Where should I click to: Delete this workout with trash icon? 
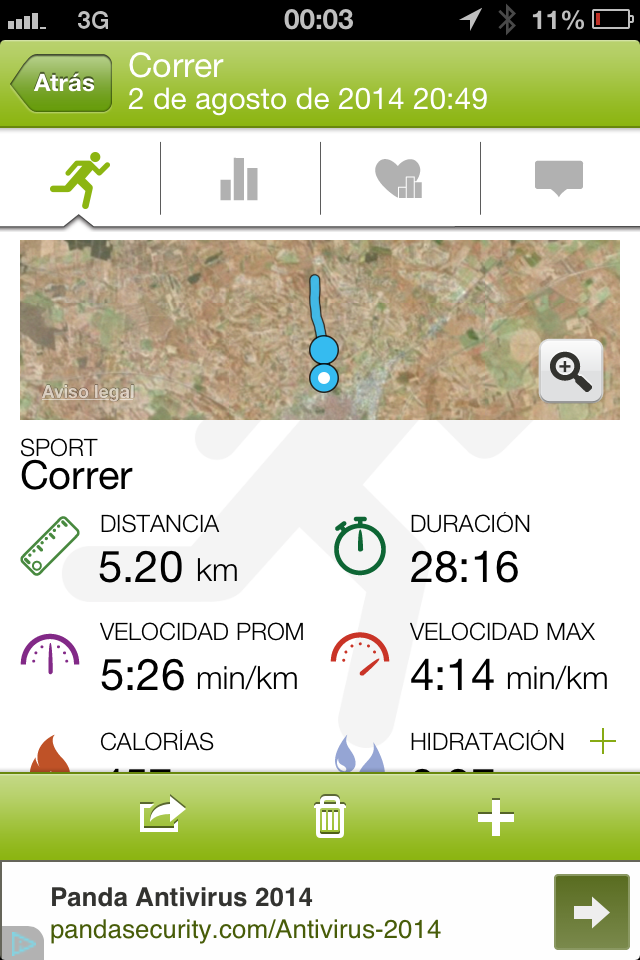pyautogui.click(x=329, y=817)
